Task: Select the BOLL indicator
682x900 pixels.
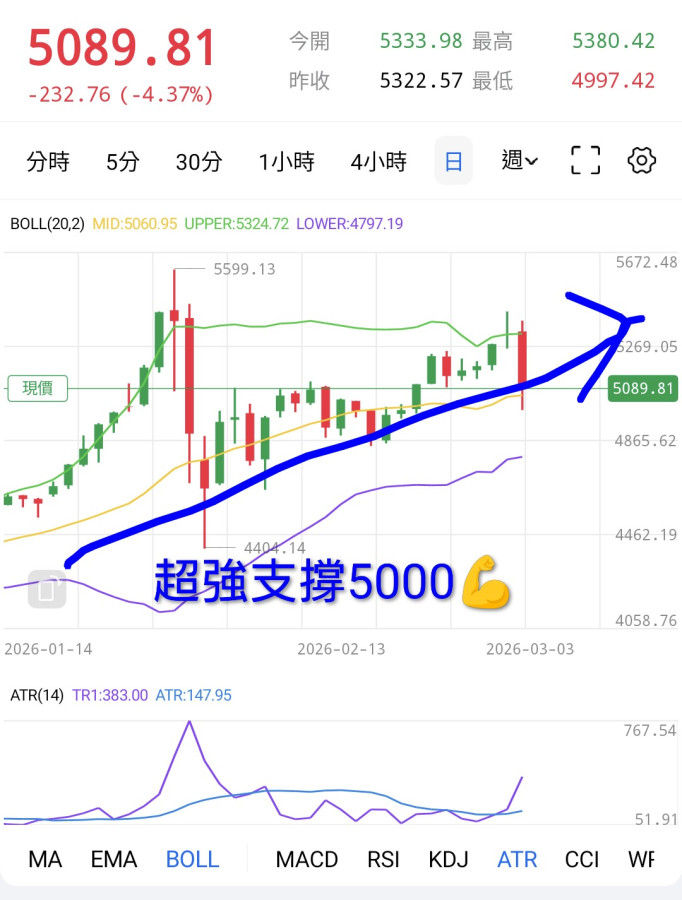Action: tap(192, 859)
